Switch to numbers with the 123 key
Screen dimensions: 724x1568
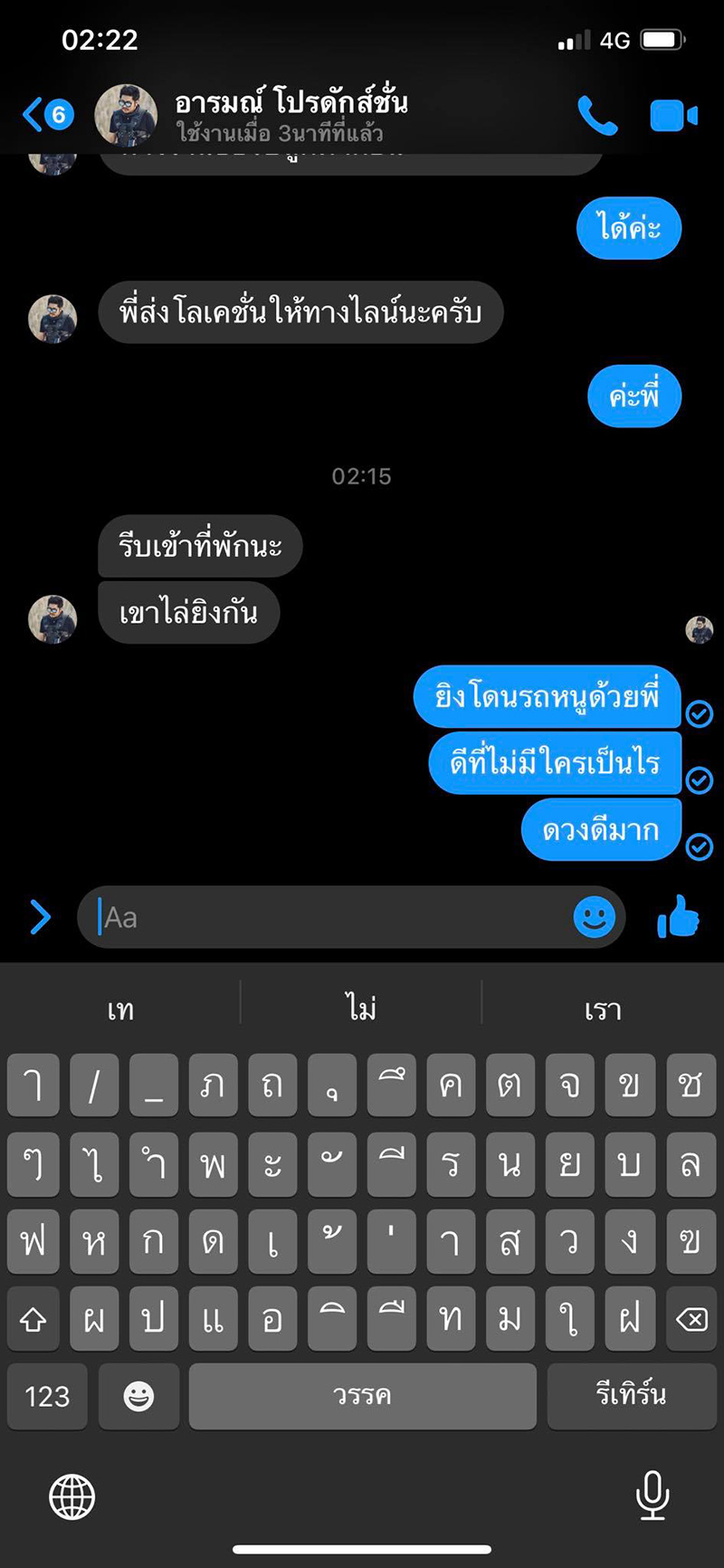pos(47,1396)
